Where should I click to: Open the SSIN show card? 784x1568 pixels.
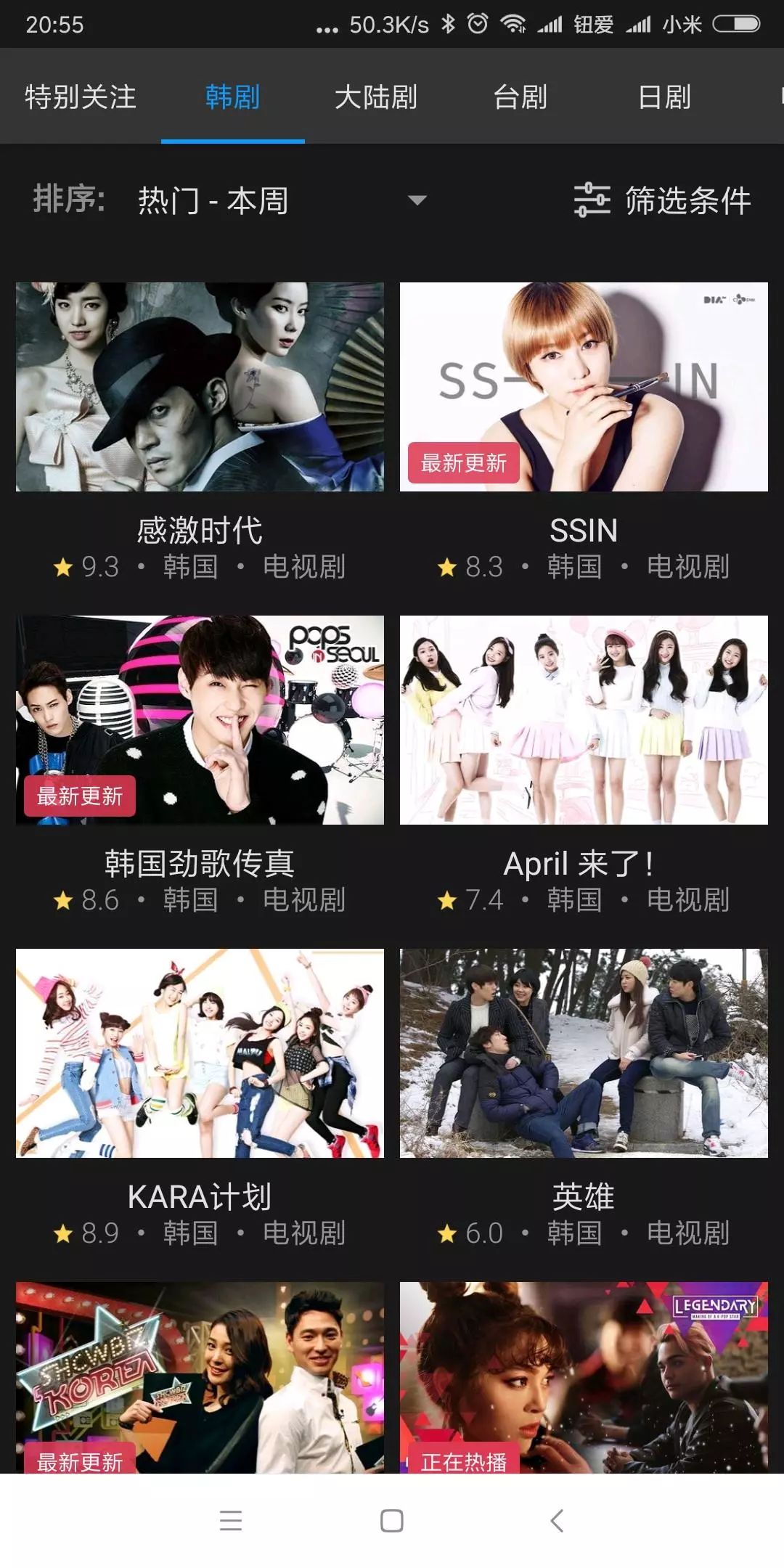(584, 387)
